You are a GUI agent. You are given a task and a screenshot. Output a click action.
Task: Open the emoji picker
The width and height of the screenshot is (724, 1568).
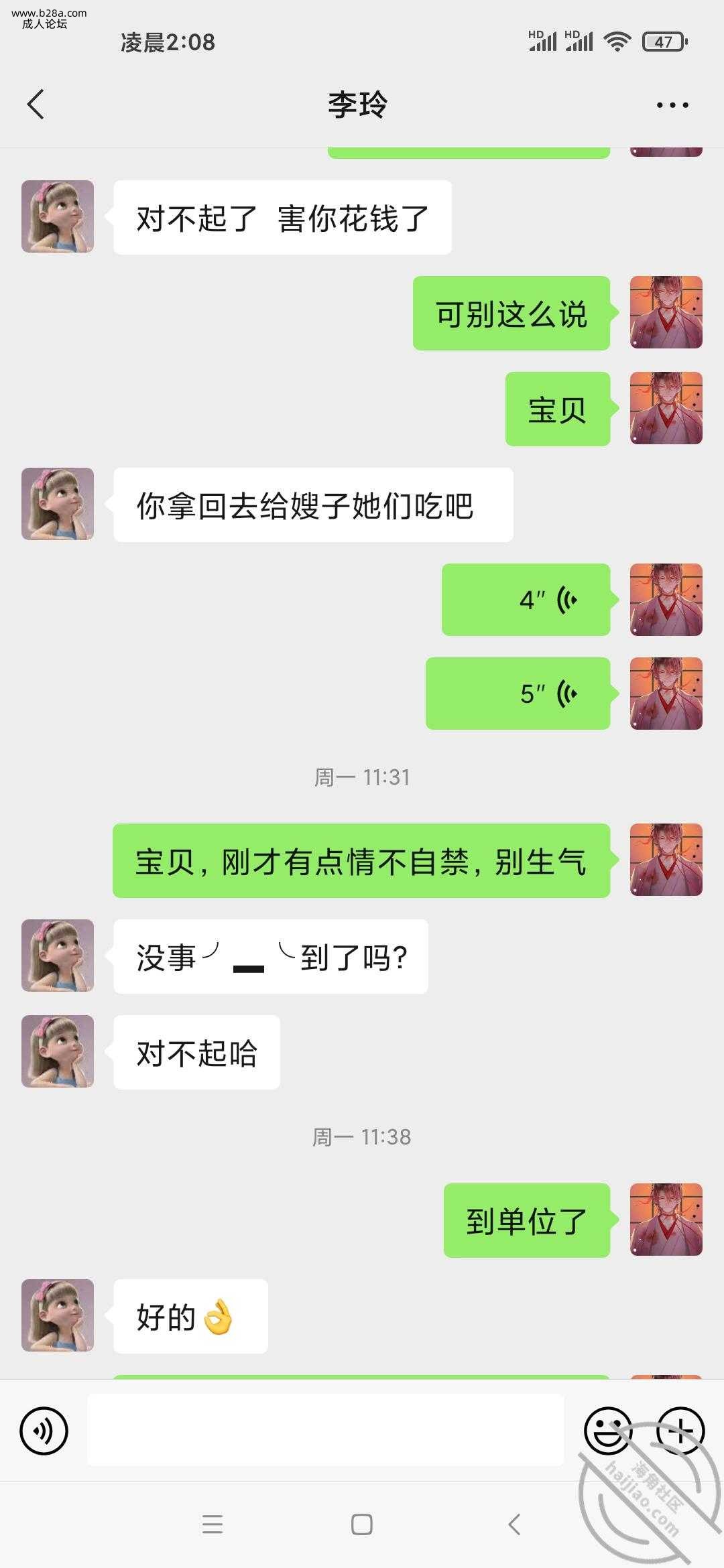point(608,1431)
